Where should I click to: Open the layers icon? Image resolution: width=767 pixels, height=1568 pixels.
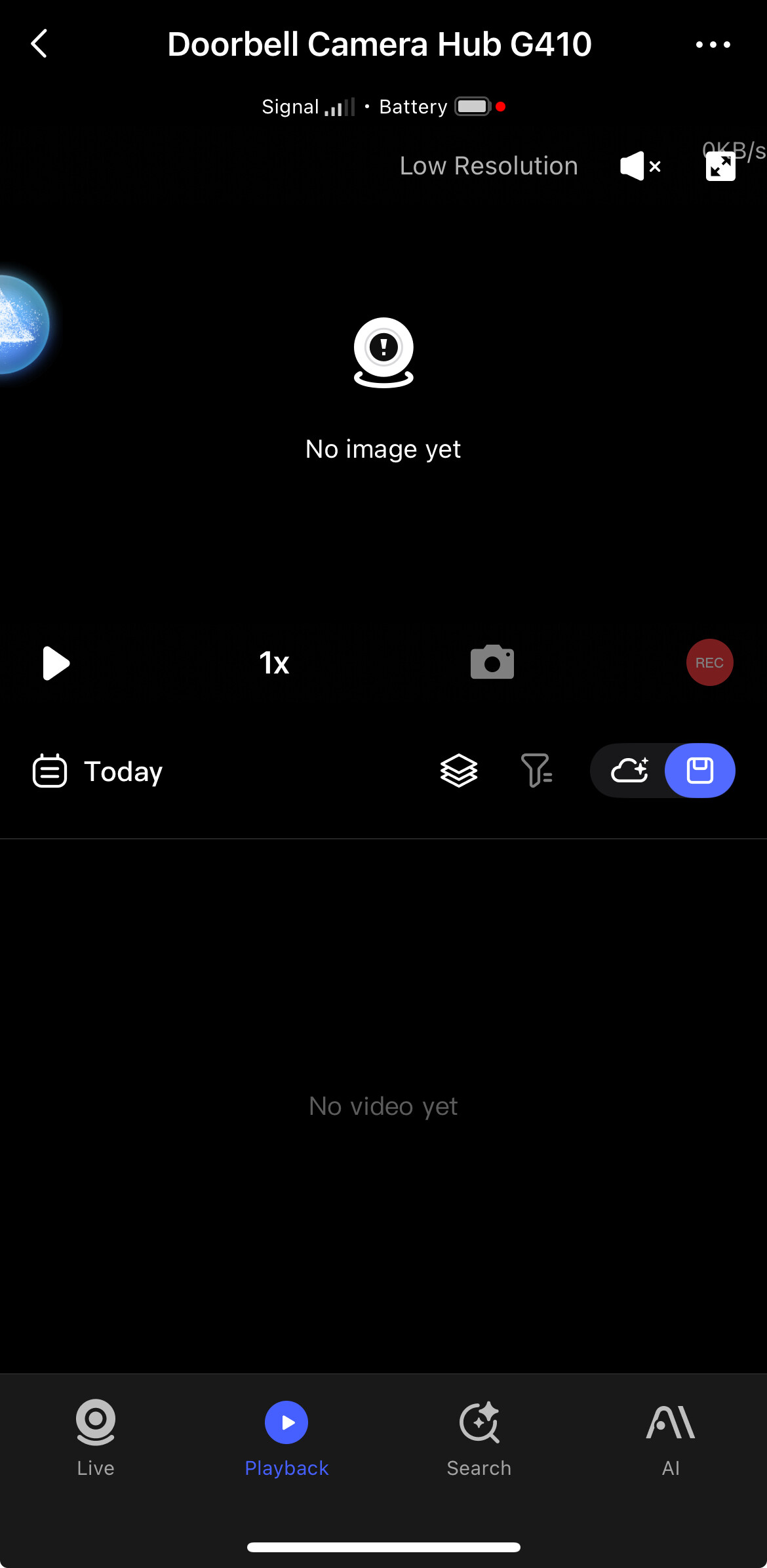459,771
